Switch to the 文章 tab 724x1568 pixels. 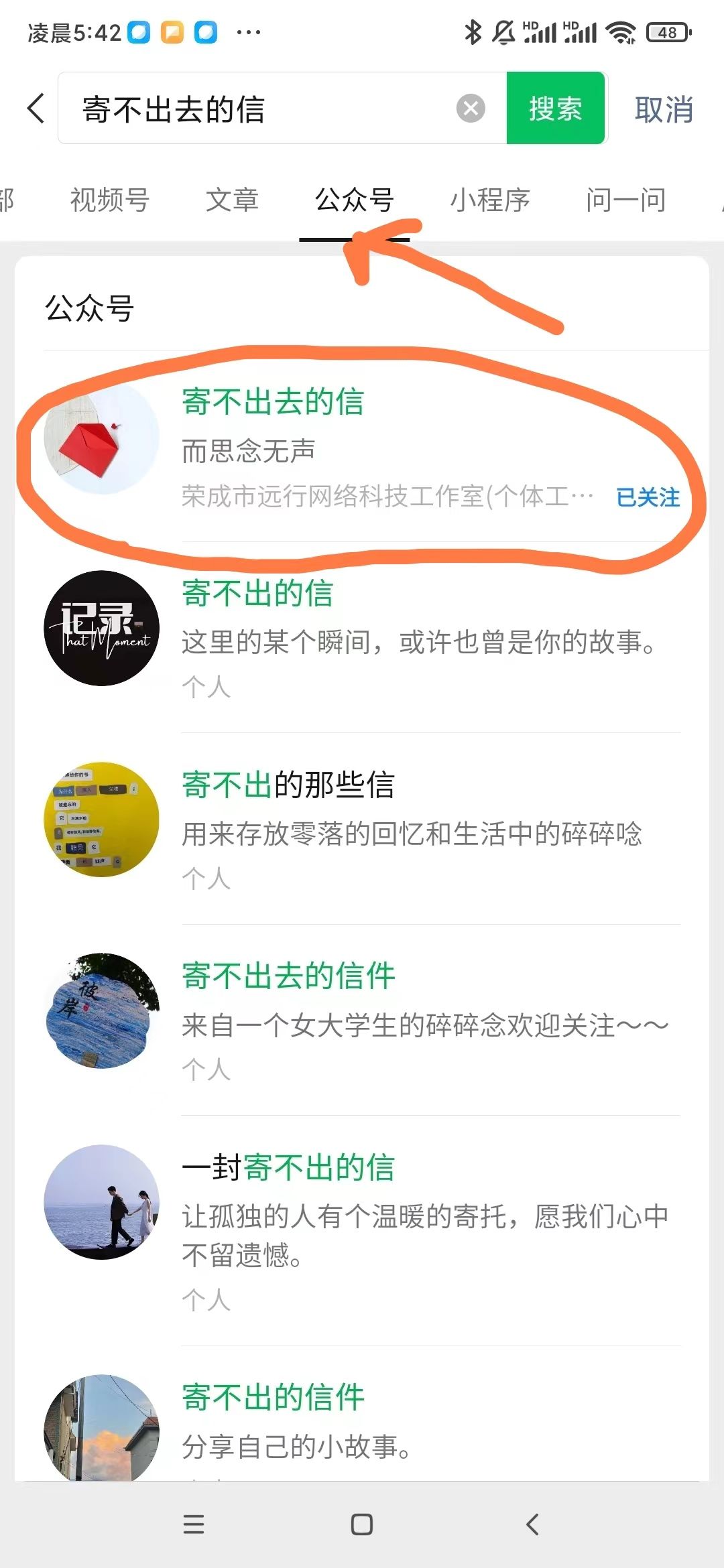pos(232,200)
